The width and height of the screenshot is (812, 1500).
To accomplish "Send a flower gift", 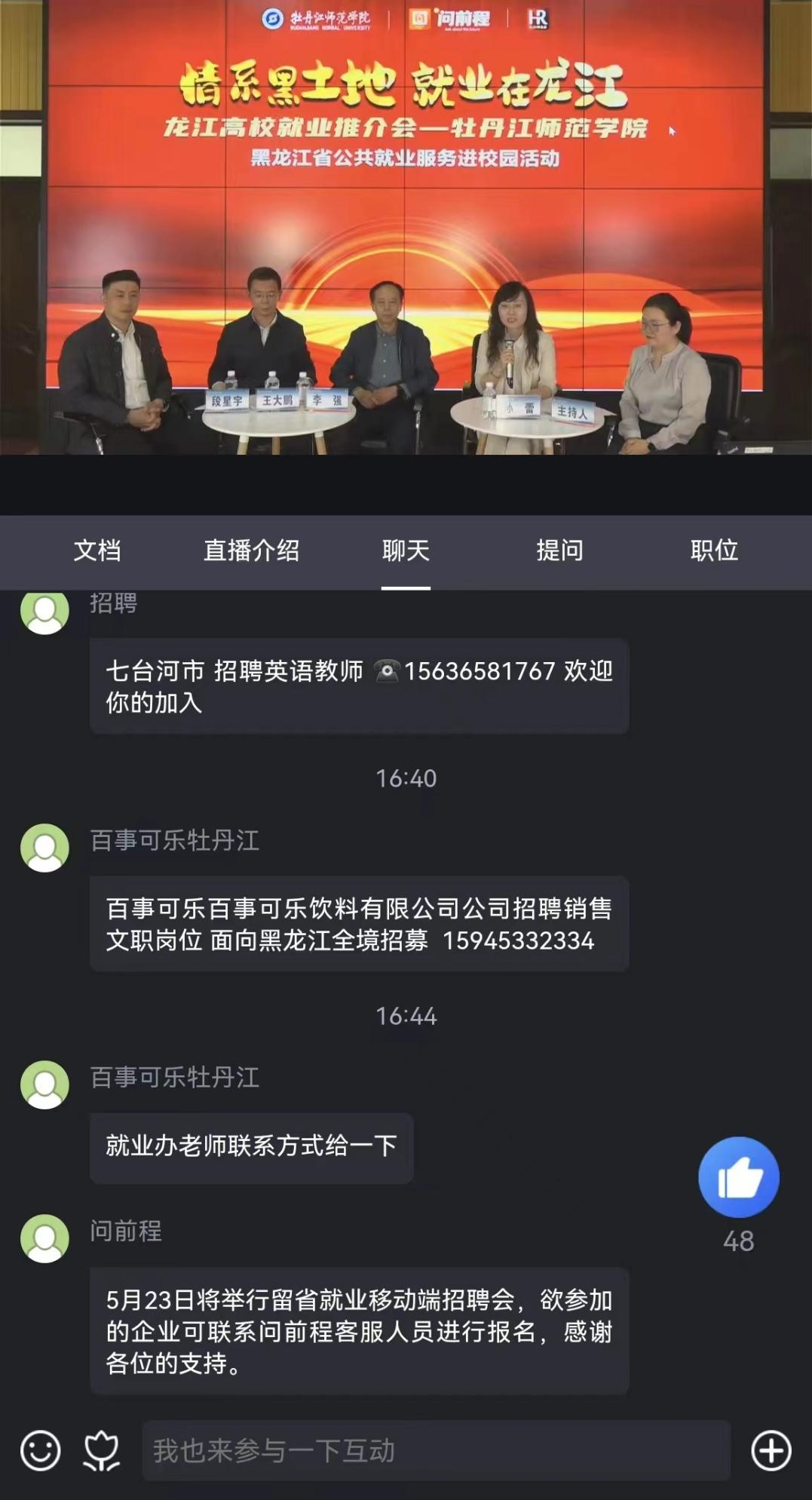I will tap(101, 1450).
